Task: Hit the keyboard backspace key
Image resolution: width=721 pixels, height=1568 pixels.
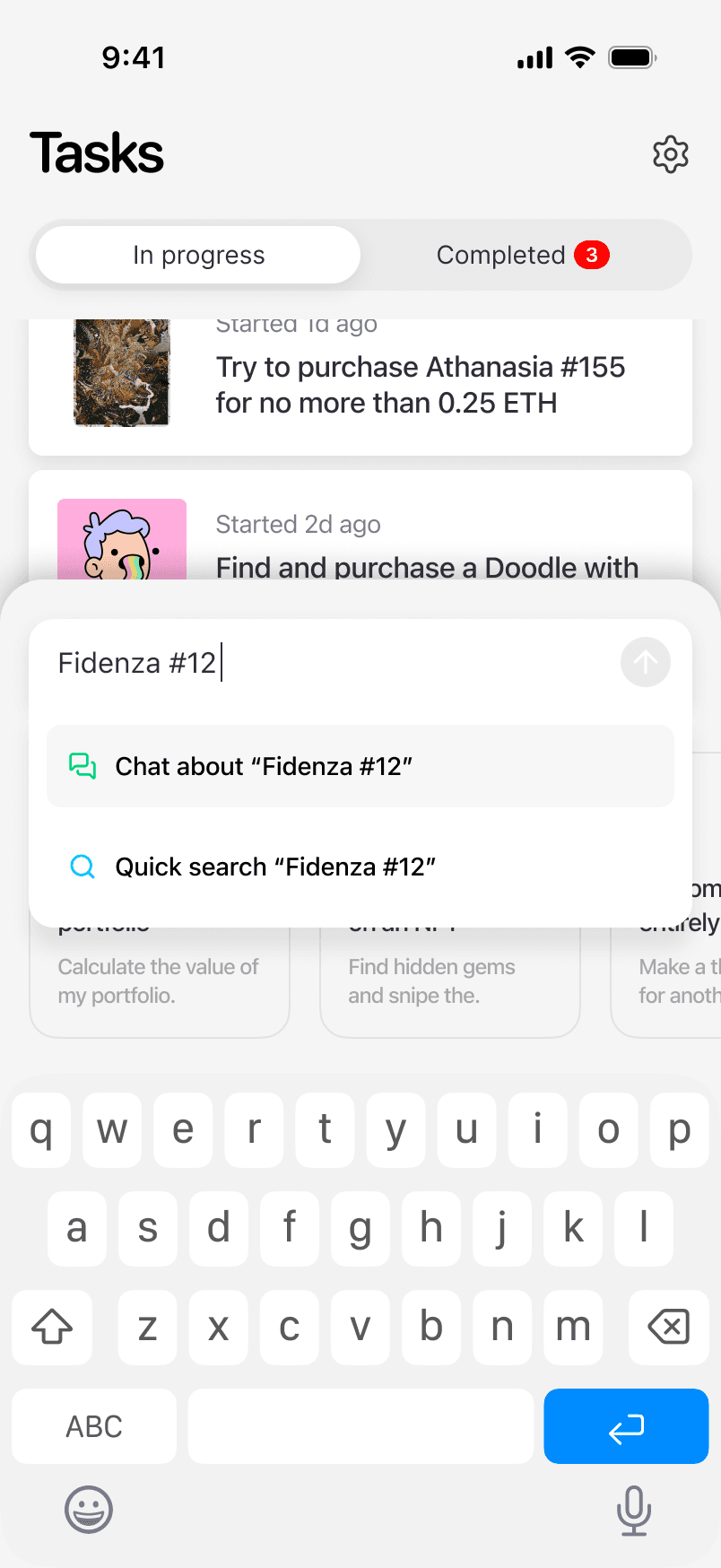Action: (669, 1327)
